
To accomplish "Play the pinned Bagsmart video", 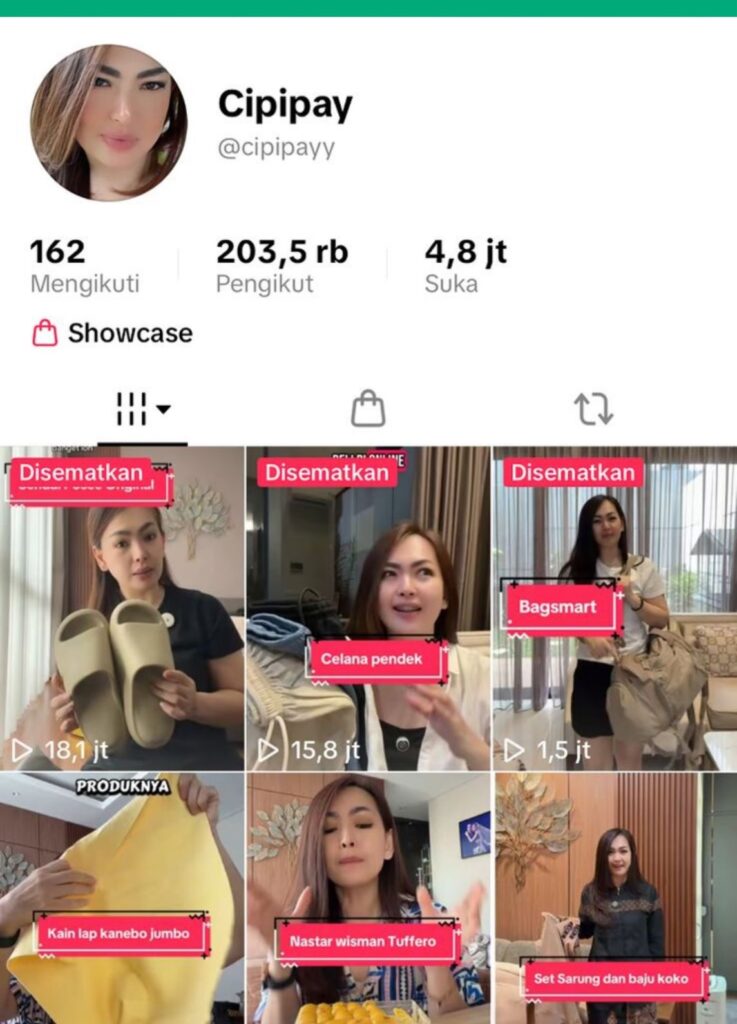I will point(614,610).
